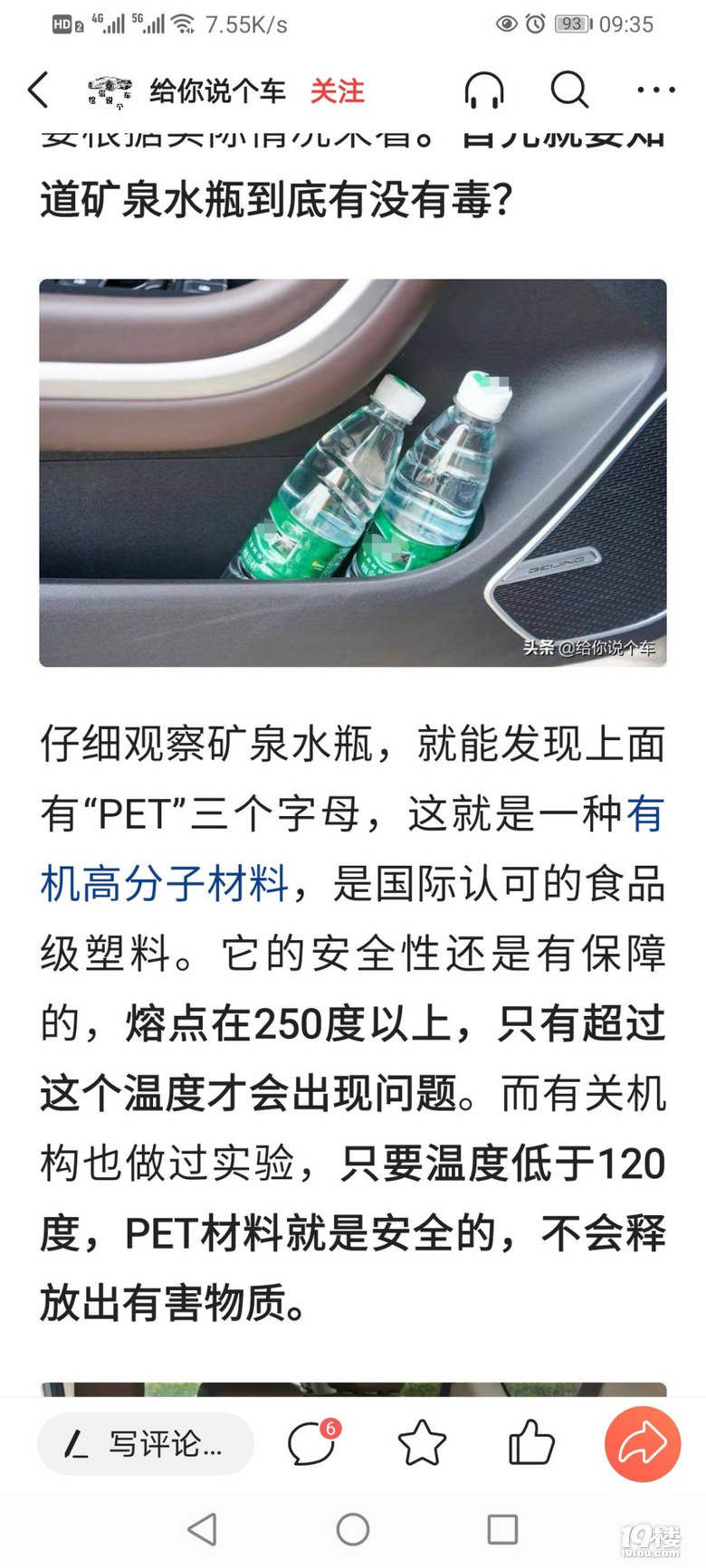Open author 给你说个车's profile
The image size is (706, 1568).
point(215,91)
